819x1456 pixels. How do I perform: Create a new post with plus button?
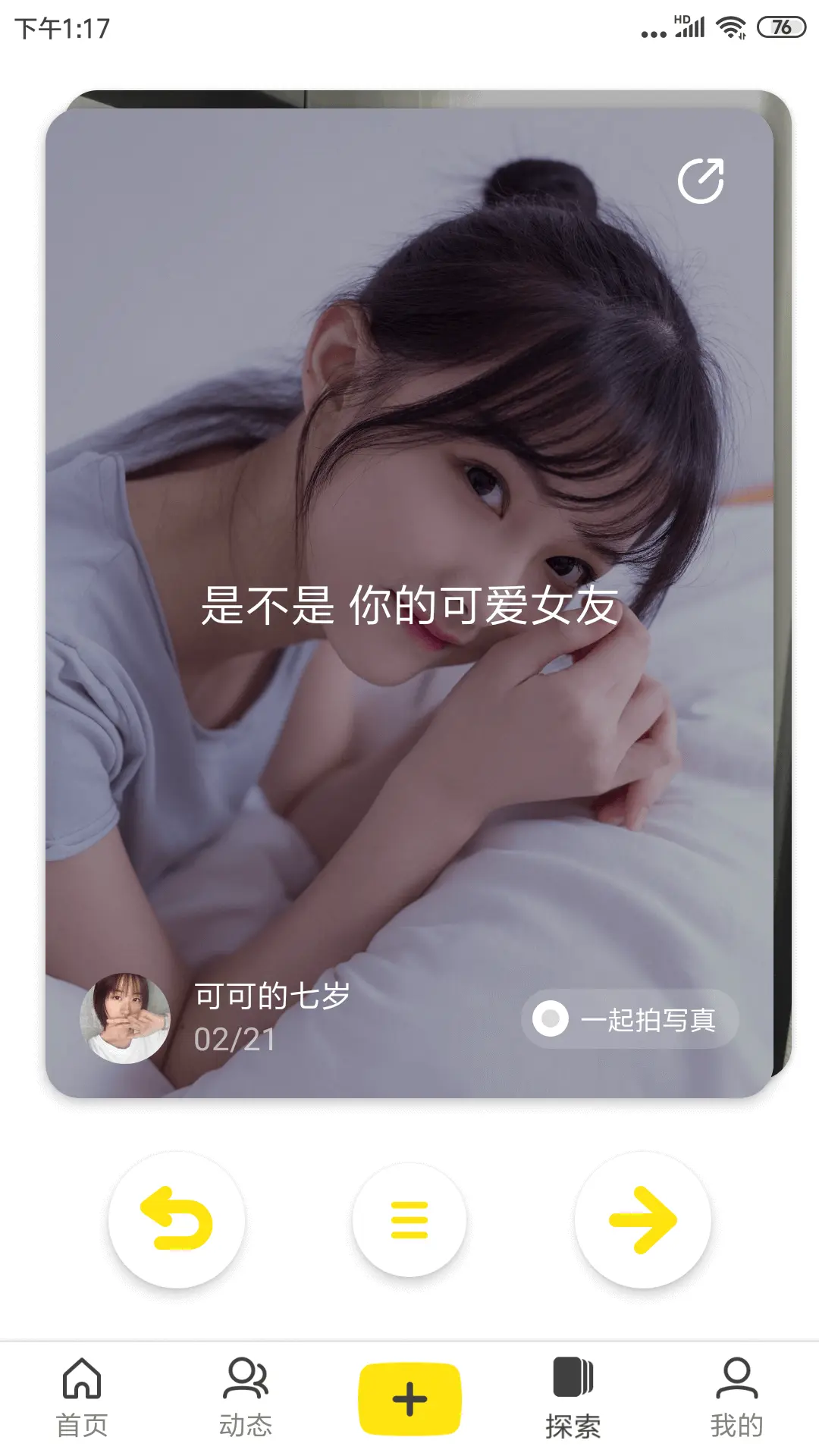[409, 1399]
